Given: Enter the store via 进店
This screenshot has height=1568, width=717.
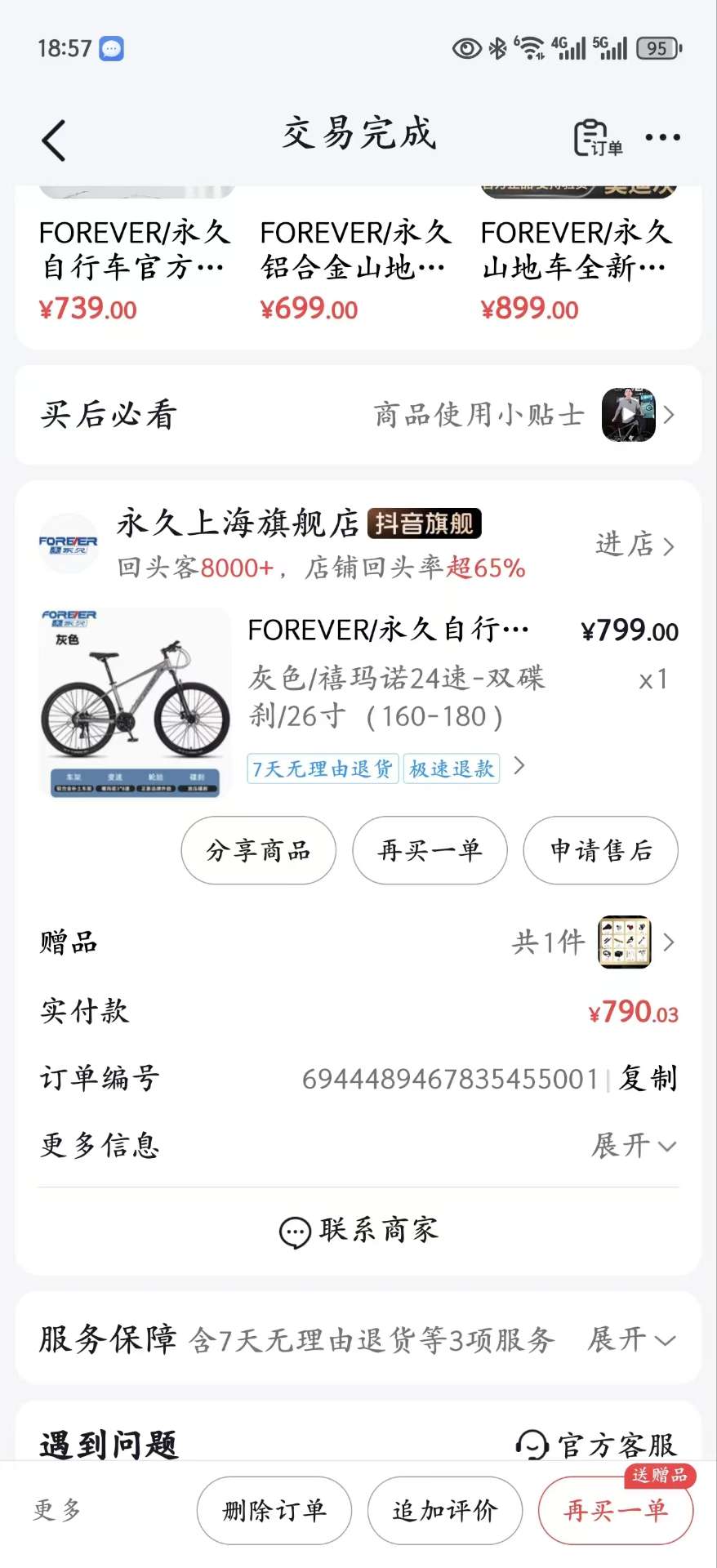Looking at the screenshot, I should 635,545.
